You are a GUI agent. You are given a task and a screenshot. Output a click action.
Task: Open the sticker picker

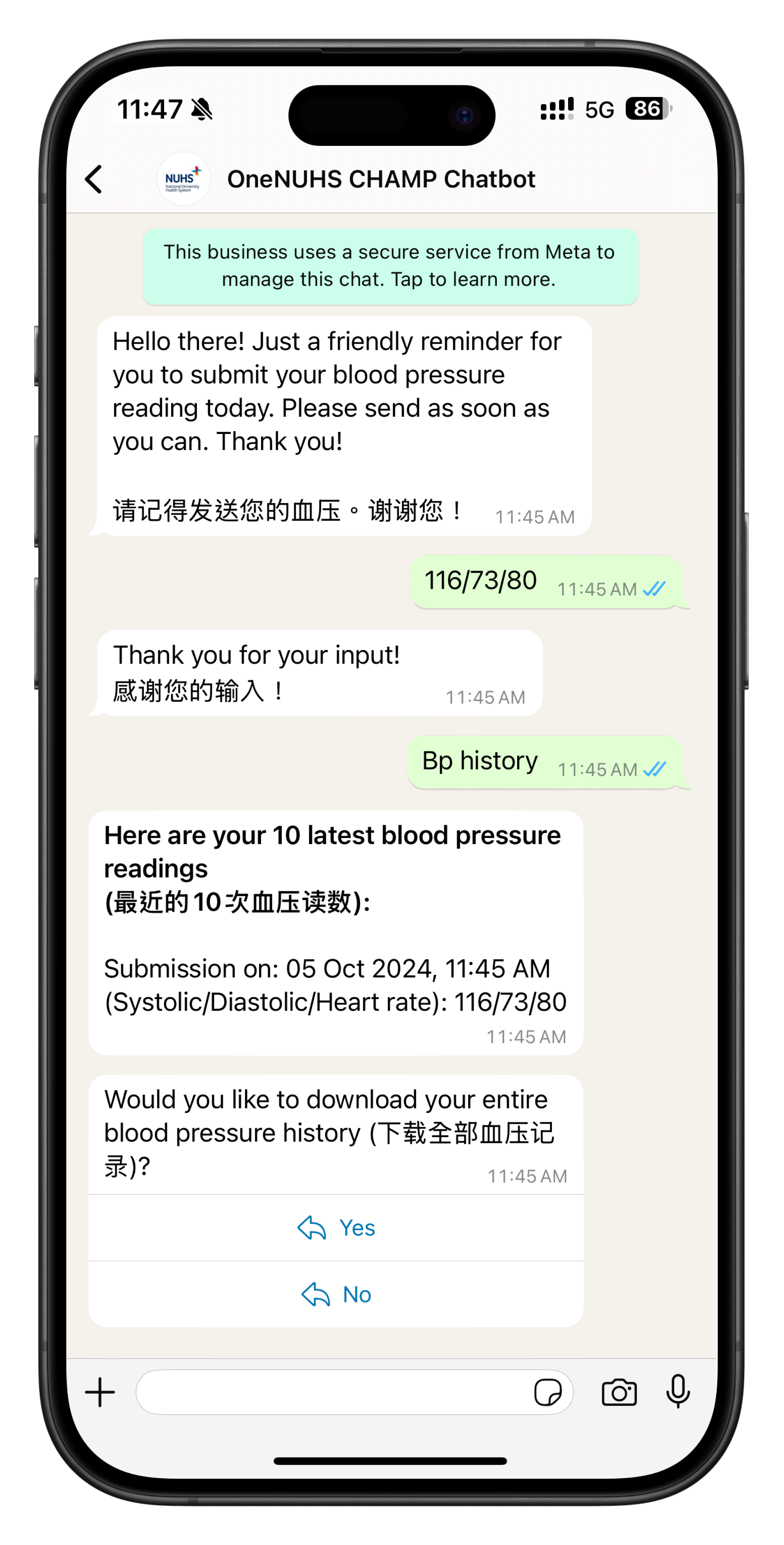(x=547, y=1392)
